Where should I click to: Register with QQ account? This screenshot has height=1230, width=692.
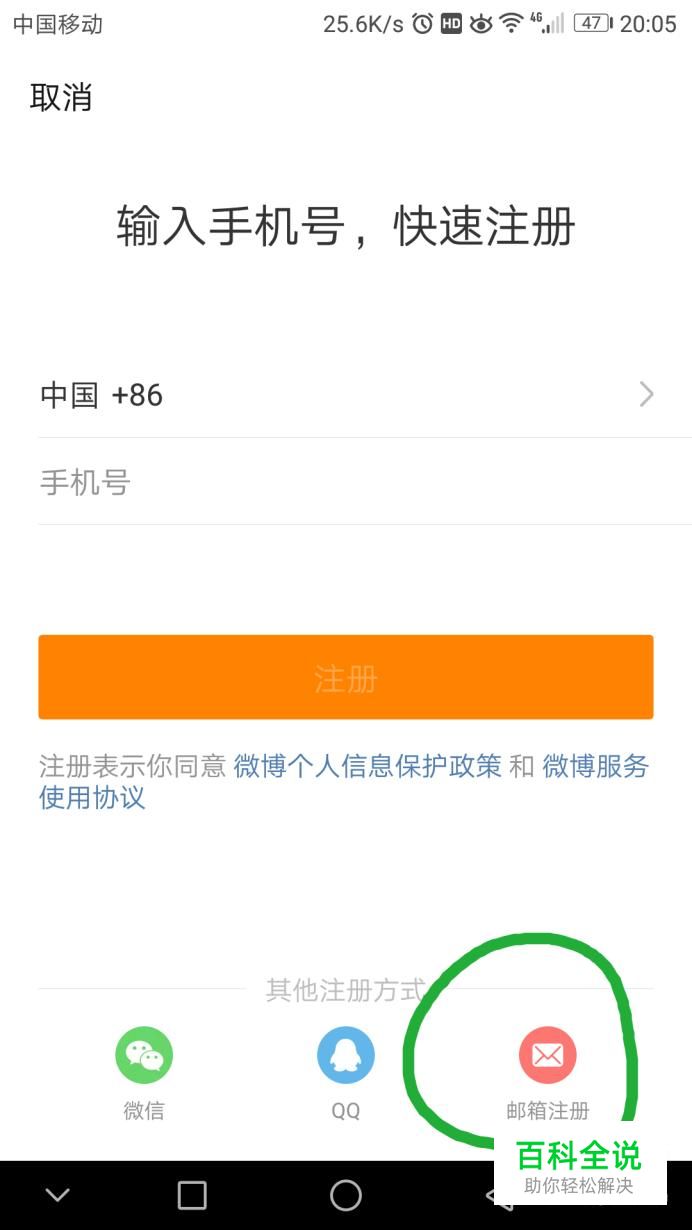tap(345, 1056)
